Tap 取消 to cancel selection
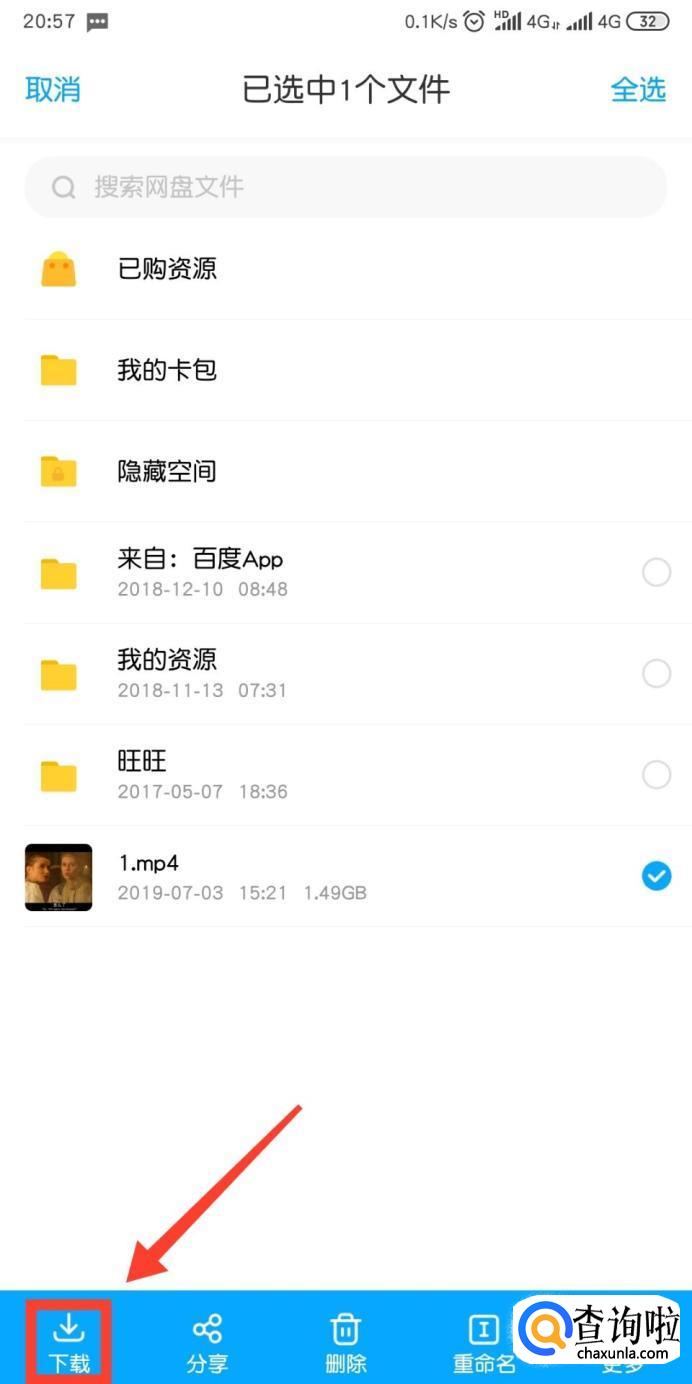The height and width of the screenshot is (1384, 692). point(52,89)
